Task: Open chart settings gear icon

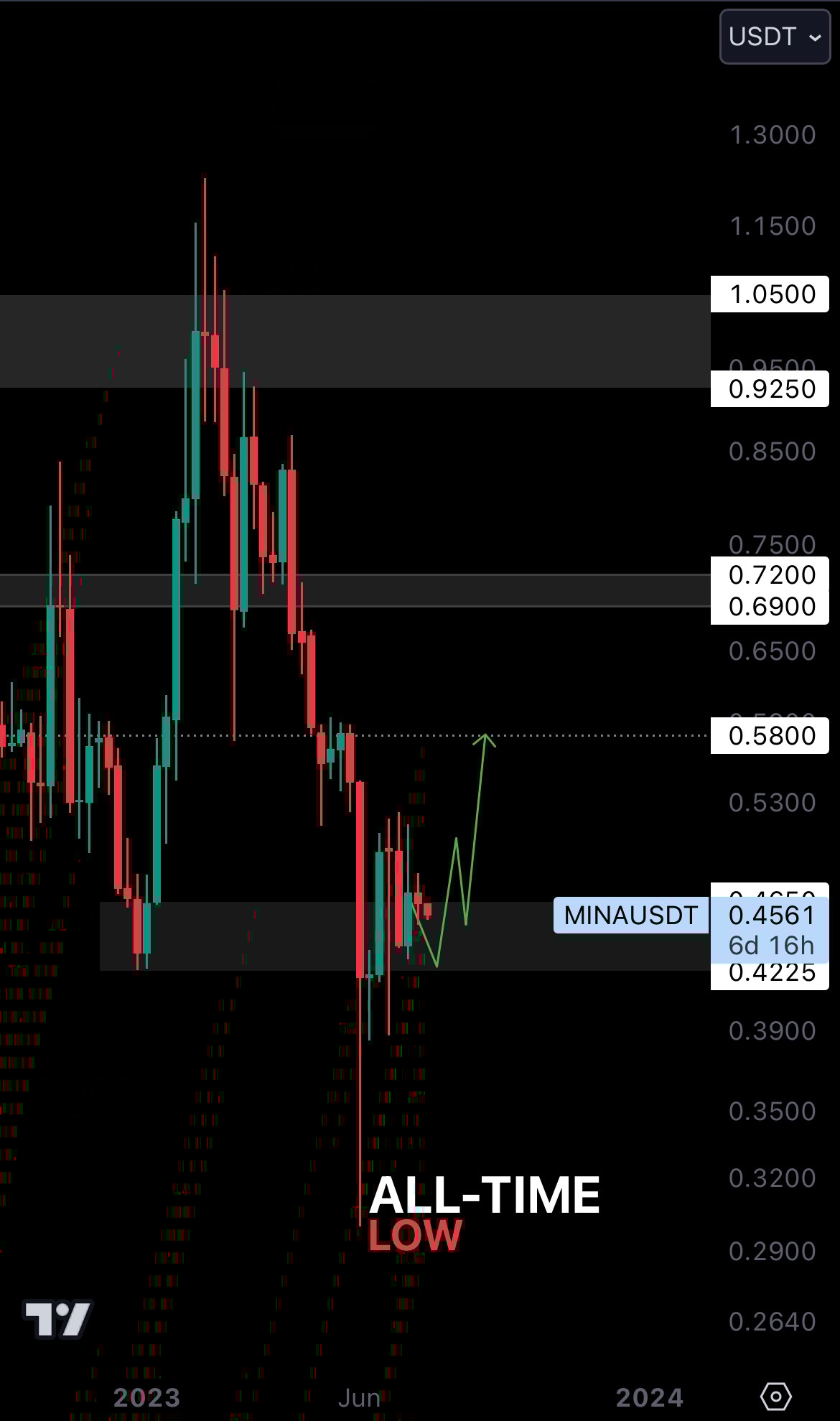Action: (x=775, y=1397)
